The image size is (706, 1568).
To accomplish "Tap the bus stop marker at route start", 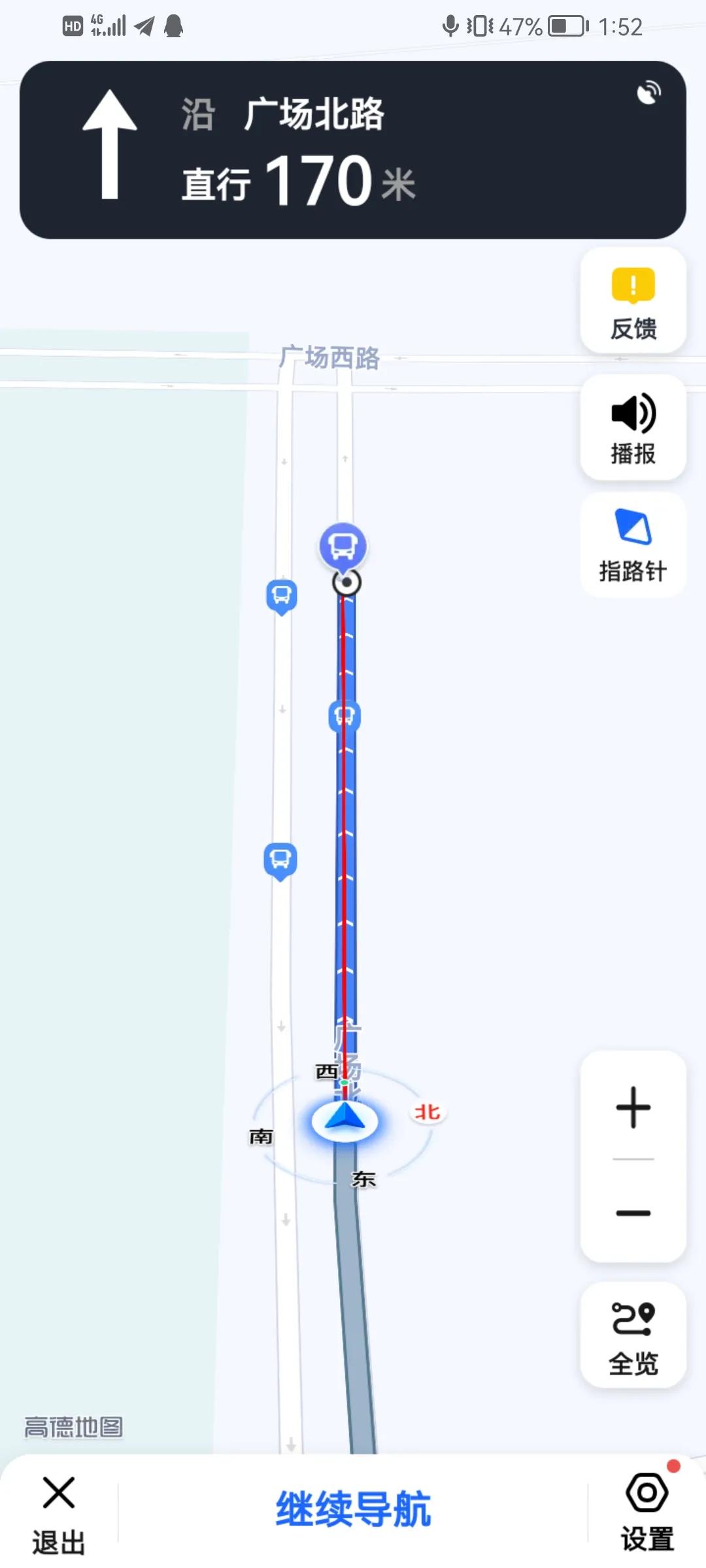I will (343, 544).
